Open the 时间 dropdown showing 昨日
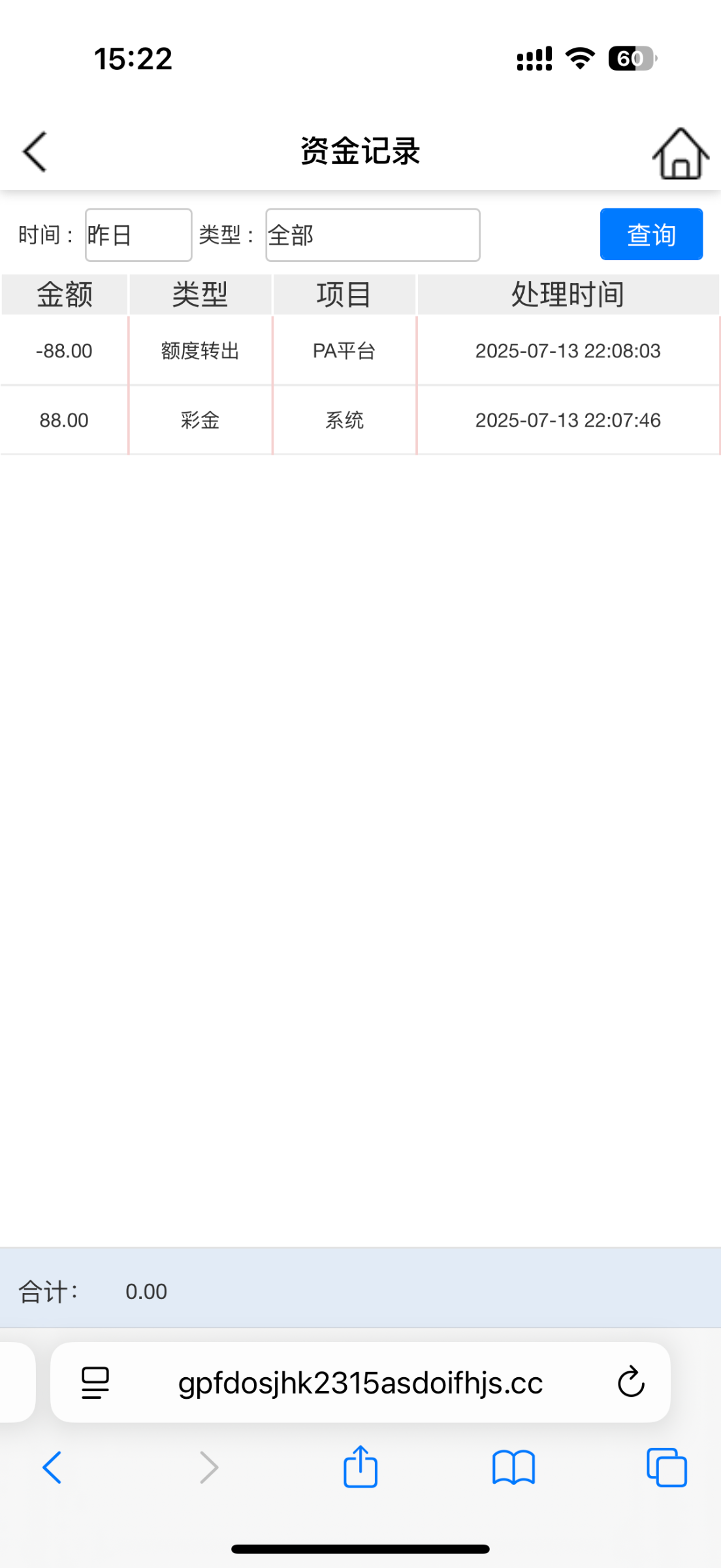The height and width of the screenshot is (1568, 721). pos(138,235)
